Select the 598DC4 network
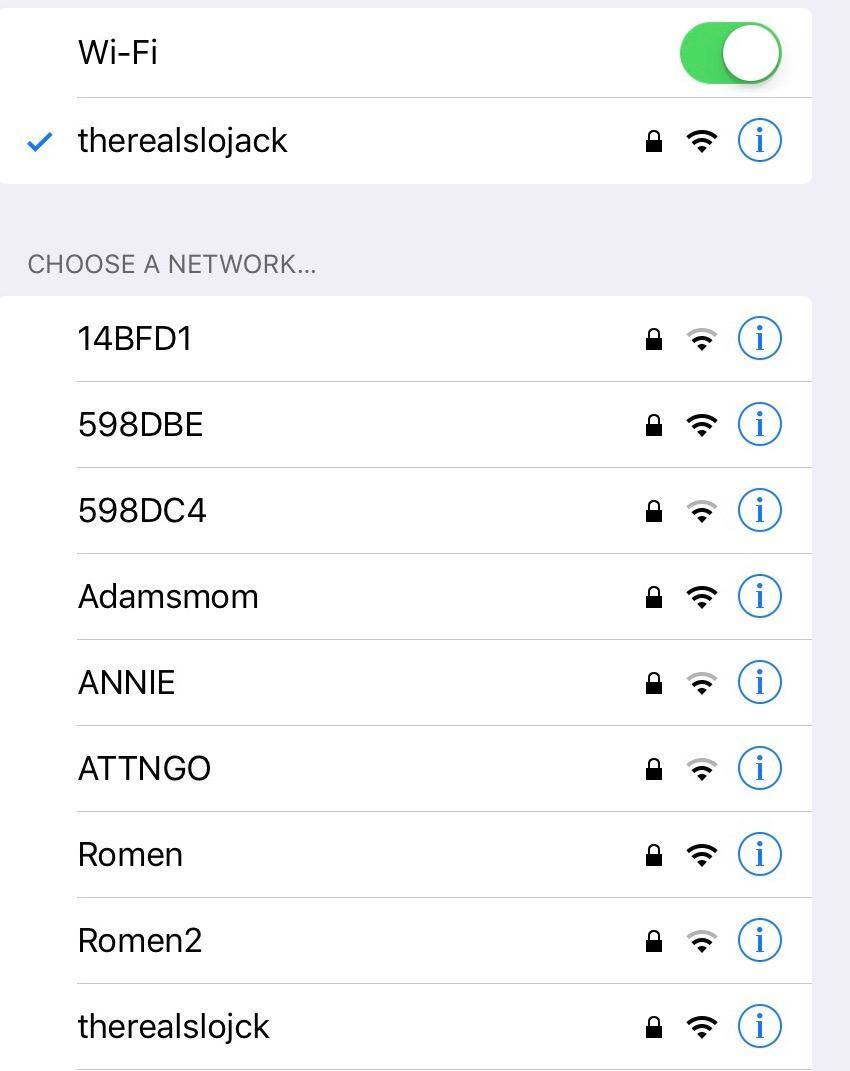The height and width of the screenshot is (1071, 850). pyautogui.click(x=142, y=511)
